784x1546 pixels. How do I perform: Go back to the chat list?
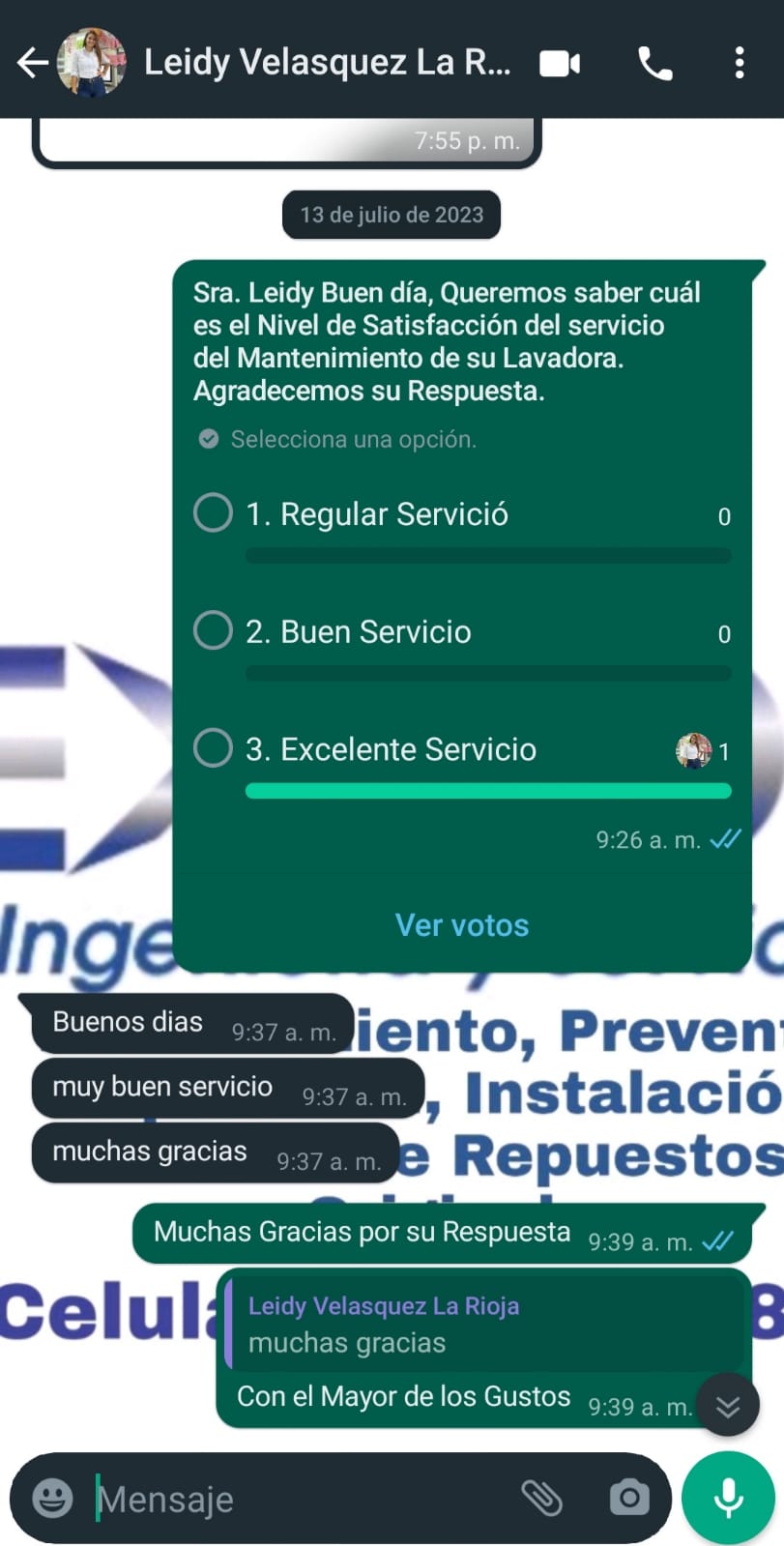coord(32,63)
